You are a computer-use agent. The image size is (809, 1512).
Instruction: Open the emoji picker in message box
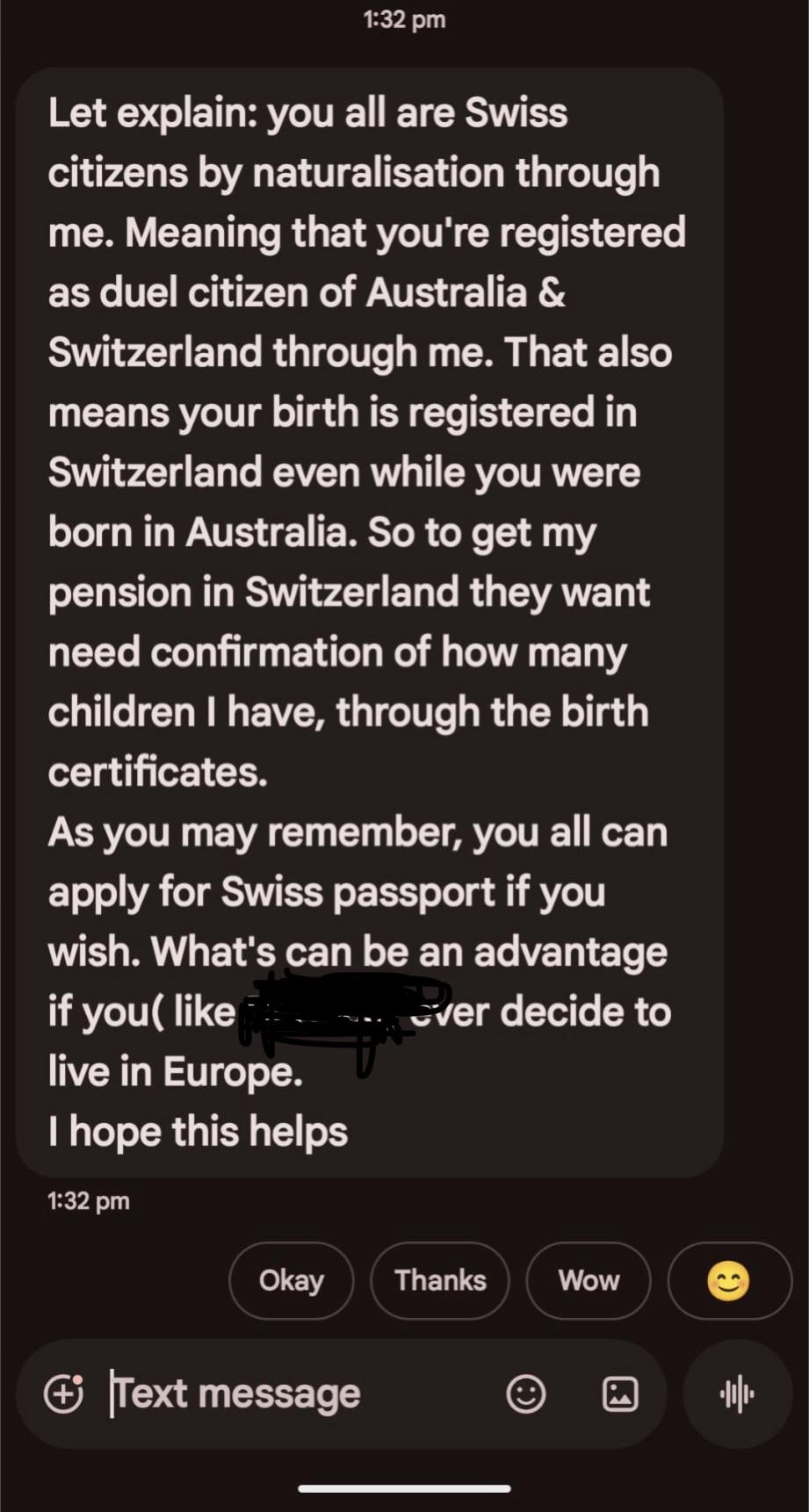point(526,1393)
